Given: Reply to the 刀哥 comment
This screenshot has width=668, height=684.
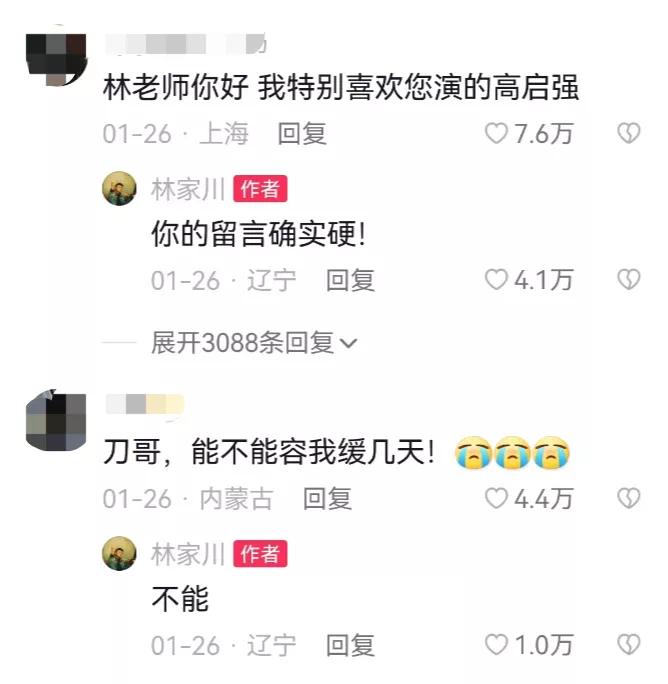Looking at the screenshot, I should click(x=327, y=497).
